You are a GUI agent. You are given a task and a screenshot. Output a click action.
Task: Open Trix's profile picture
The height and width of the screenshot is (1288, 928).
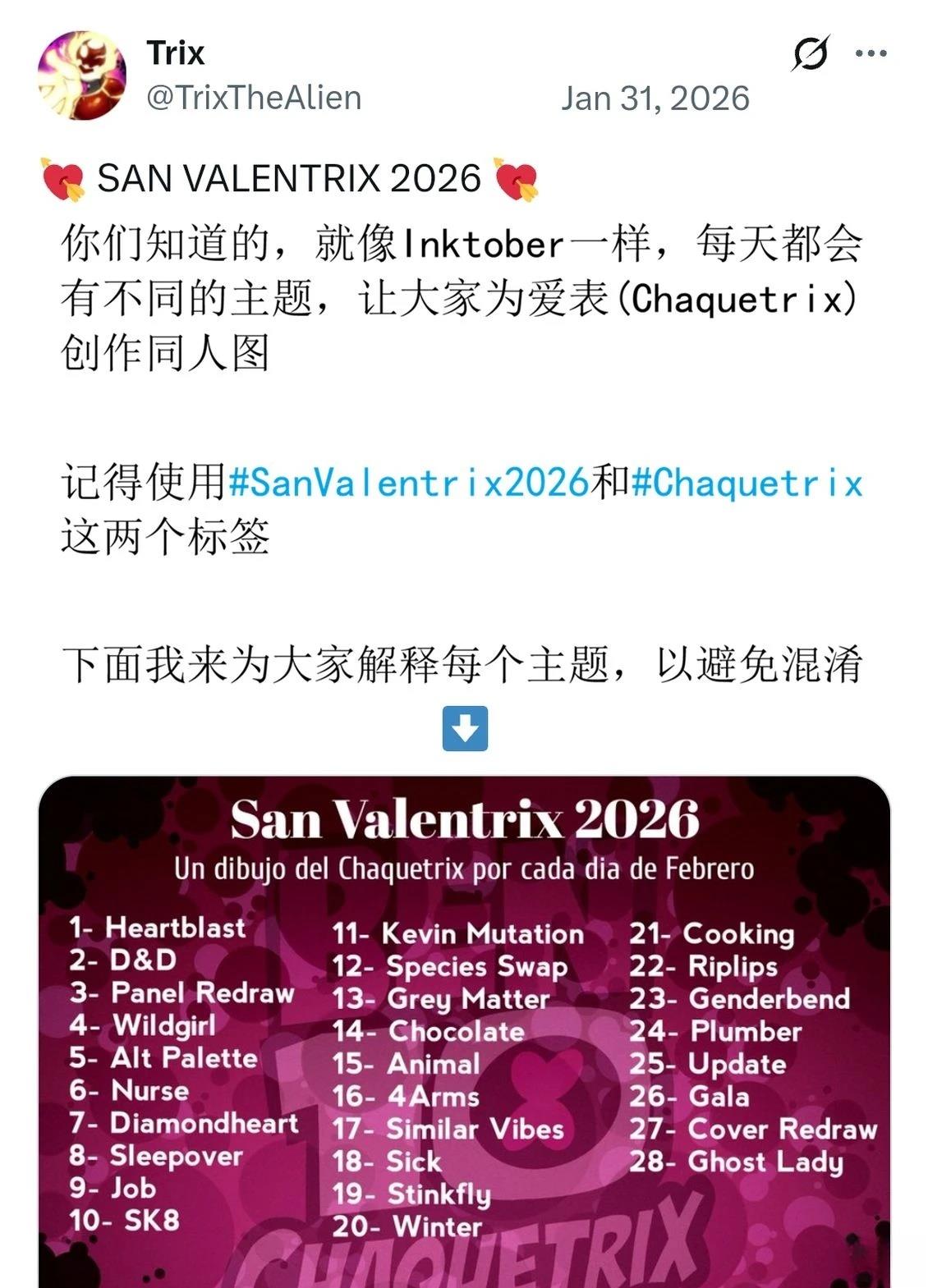click(82, 76)
